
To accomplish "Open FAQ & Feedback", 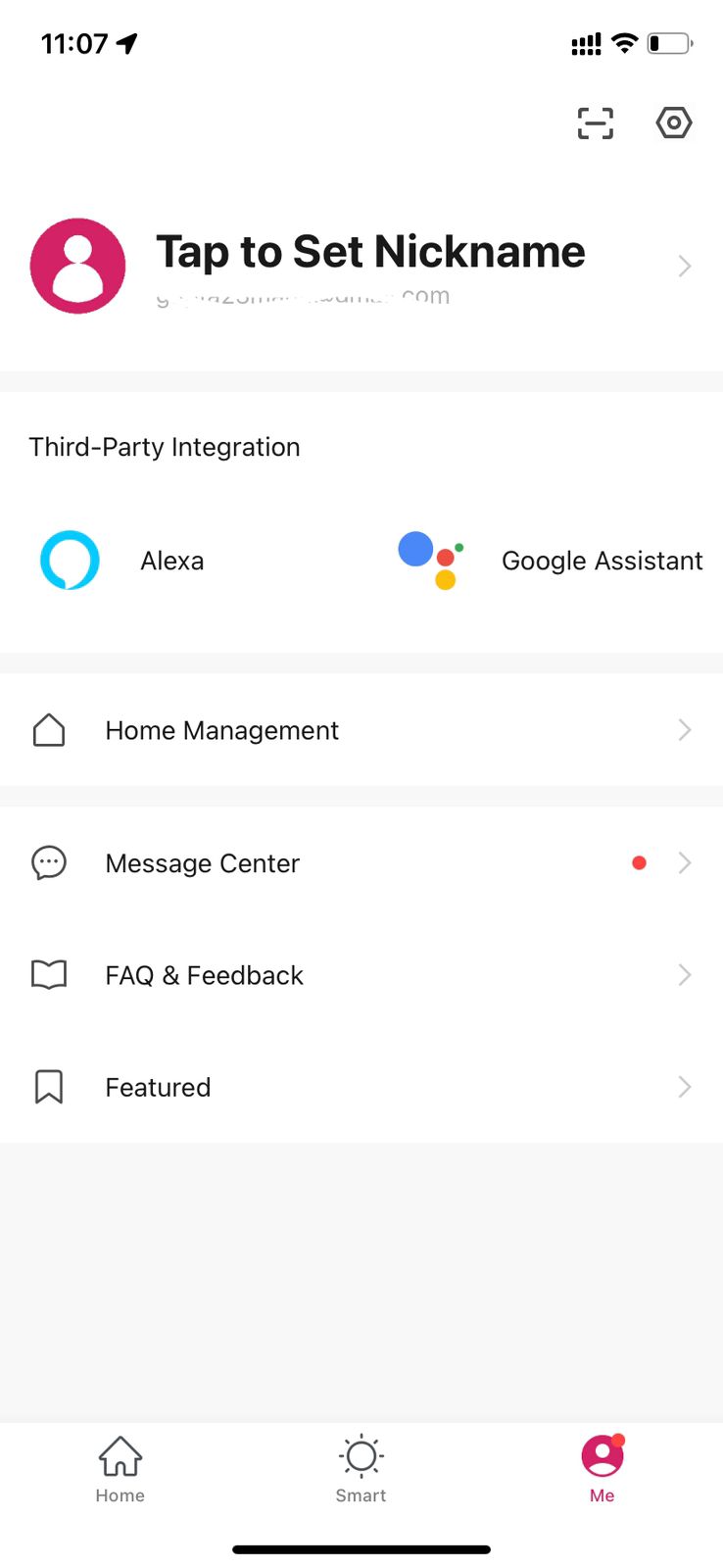I will (361, 975).
